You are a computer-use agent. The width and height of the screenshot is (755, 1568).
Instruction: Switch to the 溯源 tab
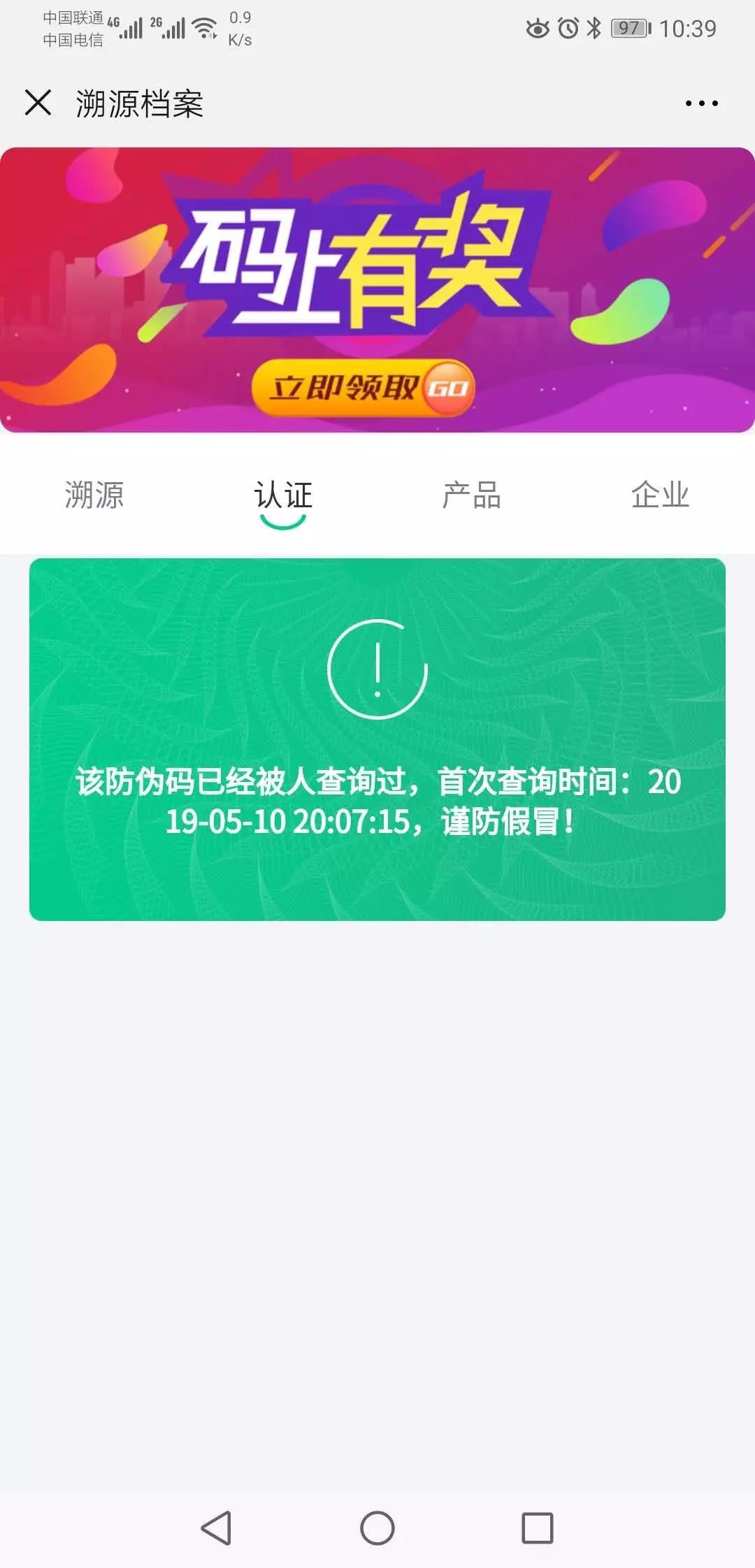[96, 495]
